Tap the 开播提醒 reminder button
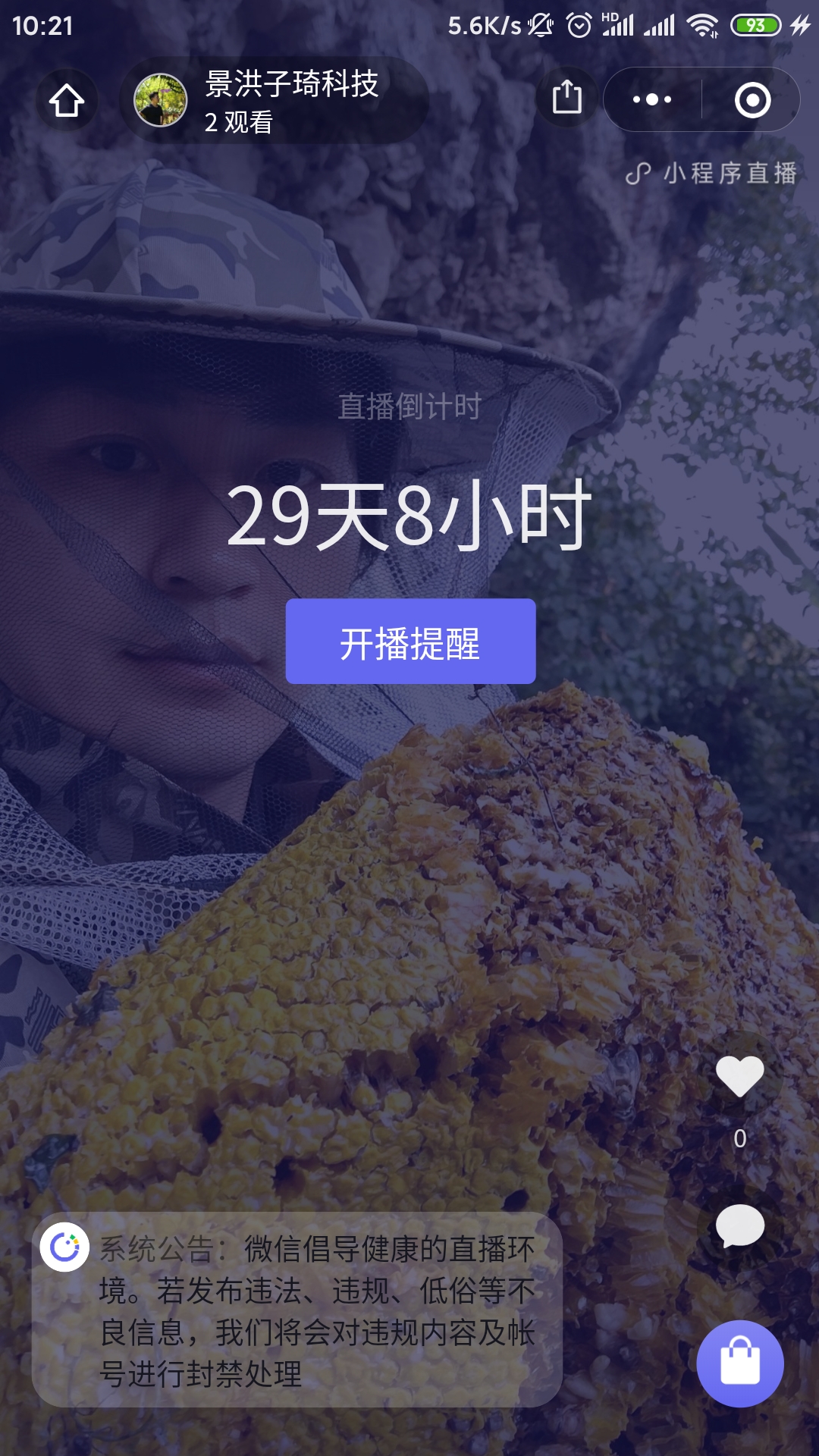Screen dimensions: 819x1456 (x=410, y=642)
